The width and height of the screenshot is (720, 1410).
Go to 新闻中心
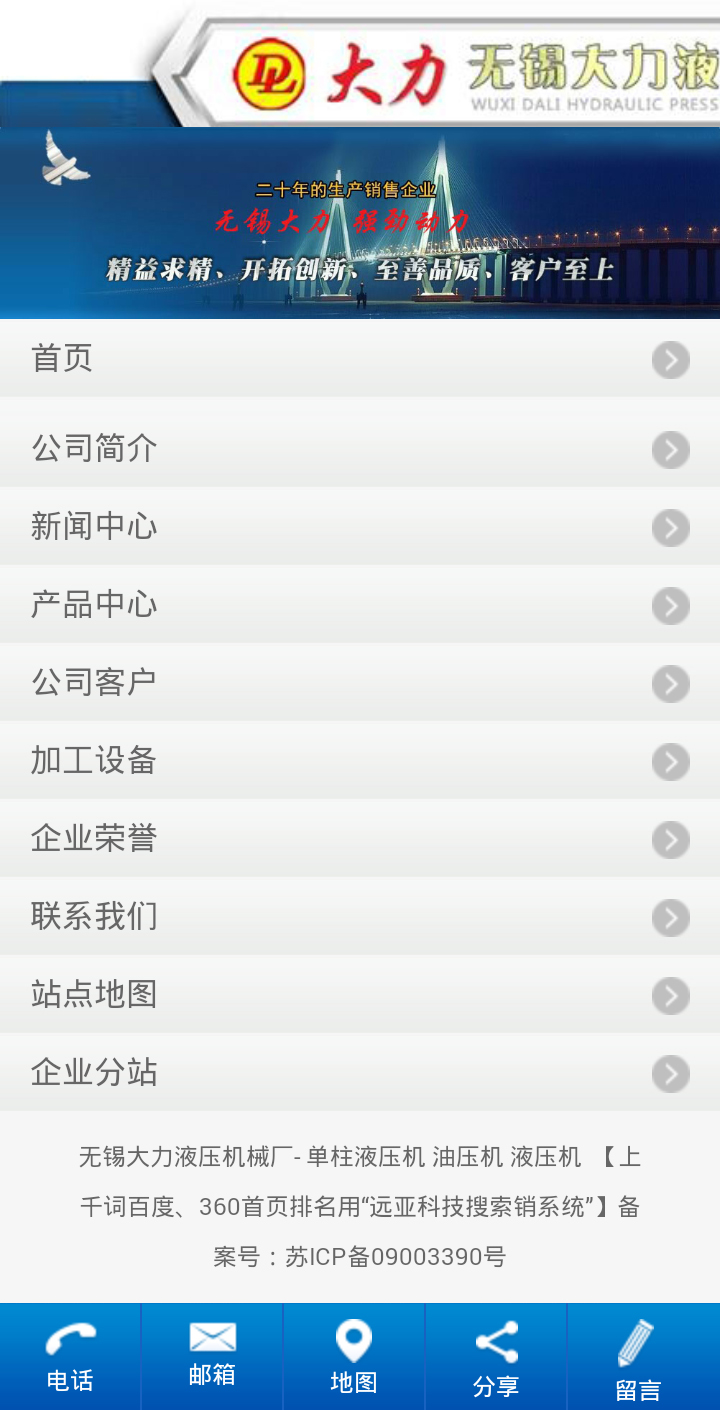tap(360, 526)
